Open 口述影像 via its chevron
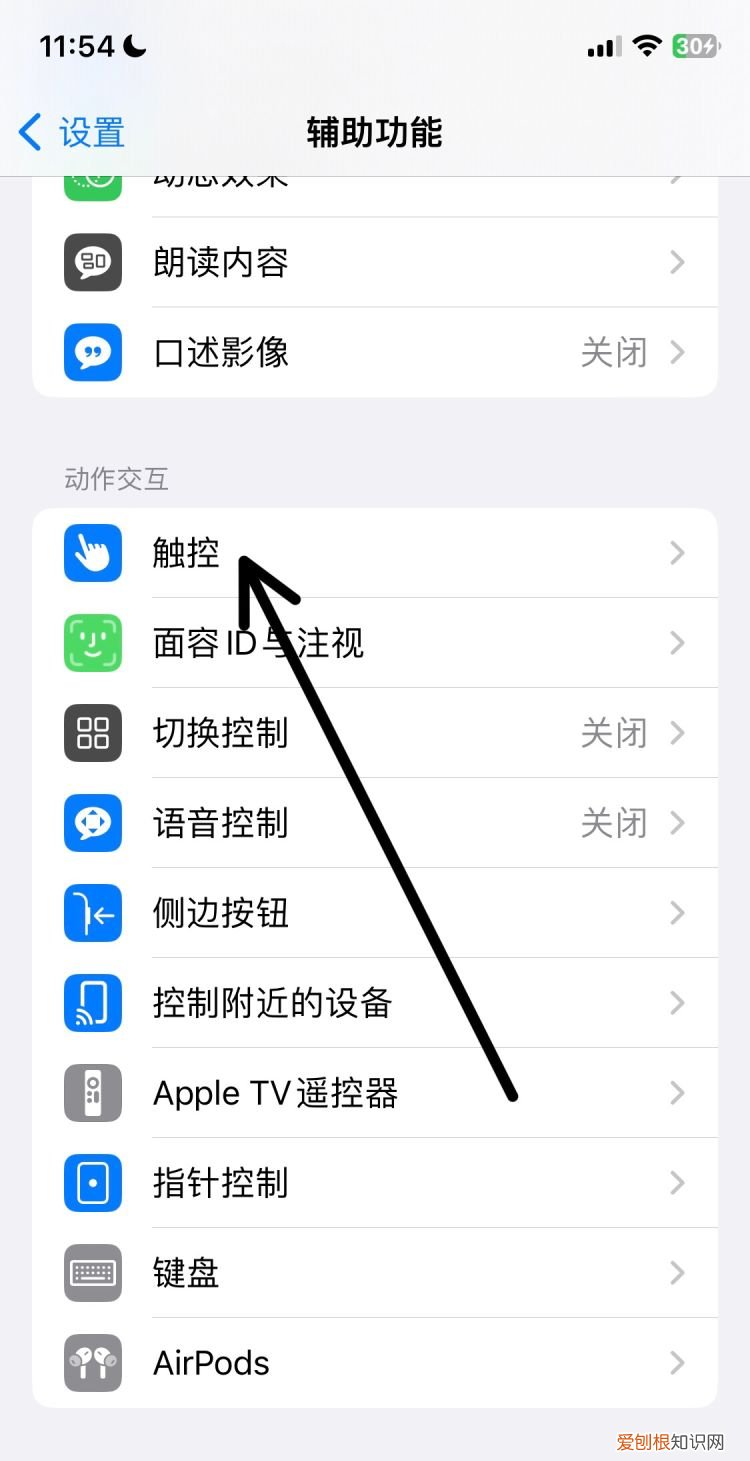750x1461 pixels. tap(678, 352)
